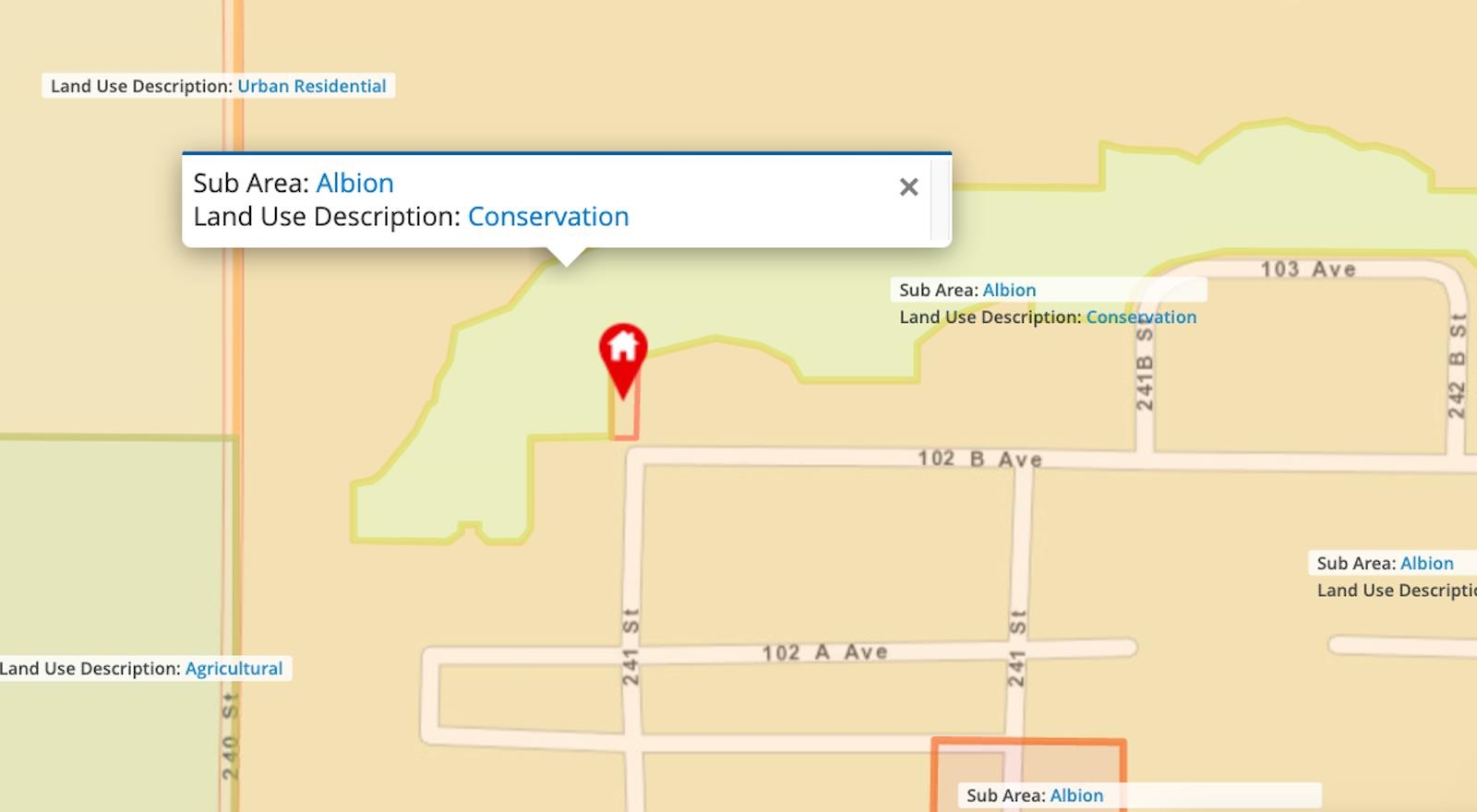Open the Agricultural land use link
Viewport: 1477px width, 812px height.
click(x=234, y=668)
